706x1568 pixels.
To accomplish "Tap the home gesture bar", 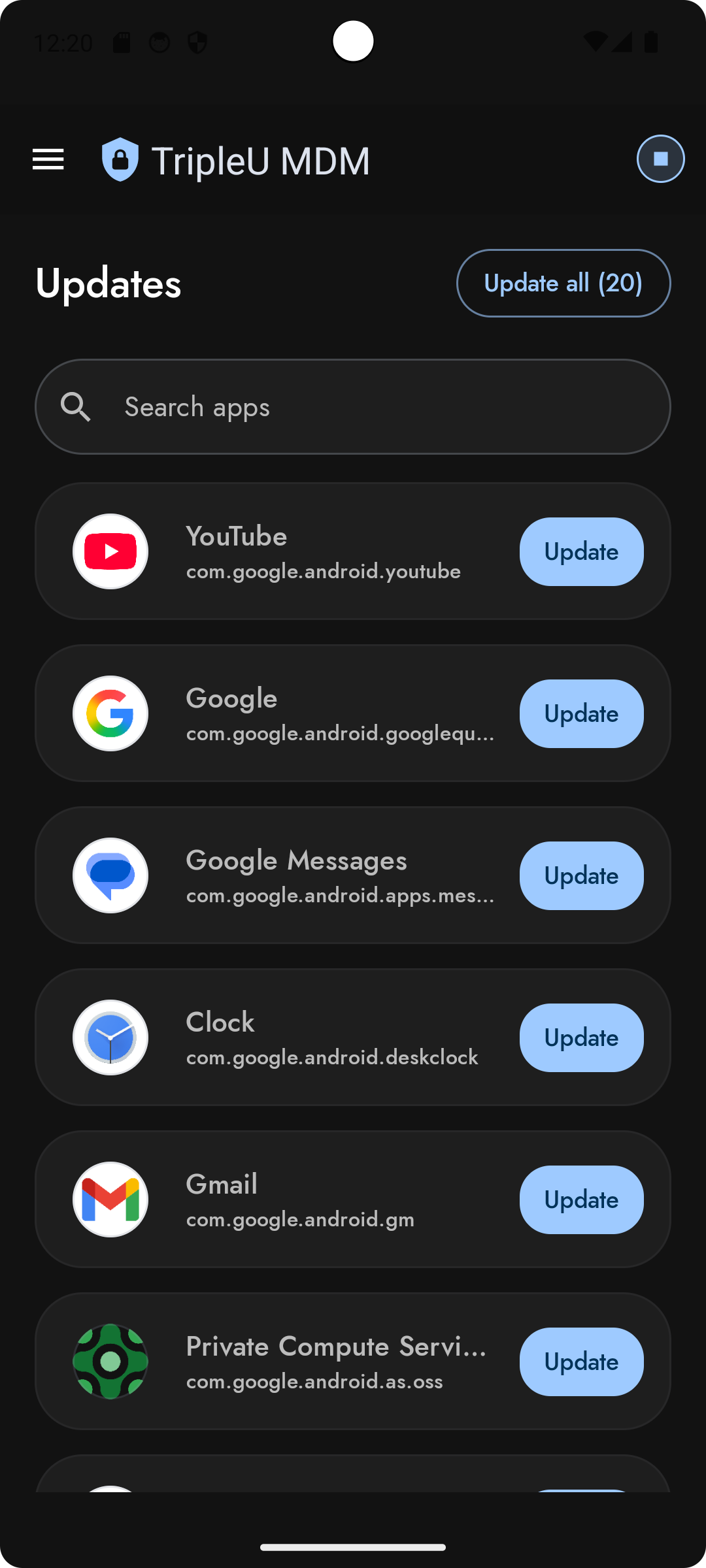I will (x=353, y=1546).
